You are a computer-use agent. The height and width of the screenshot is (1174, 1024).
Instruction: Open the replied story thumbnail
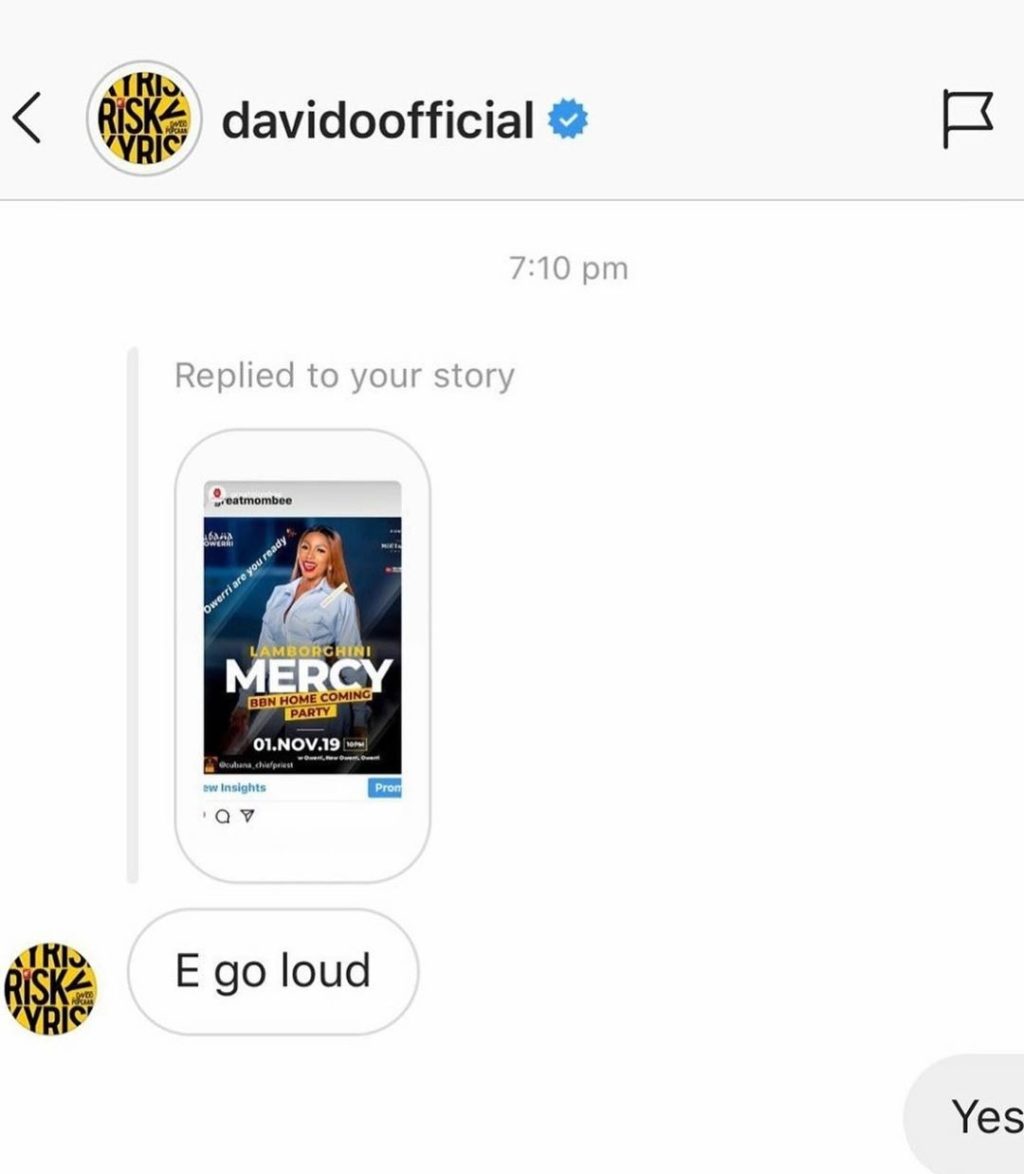click(302, 655)
